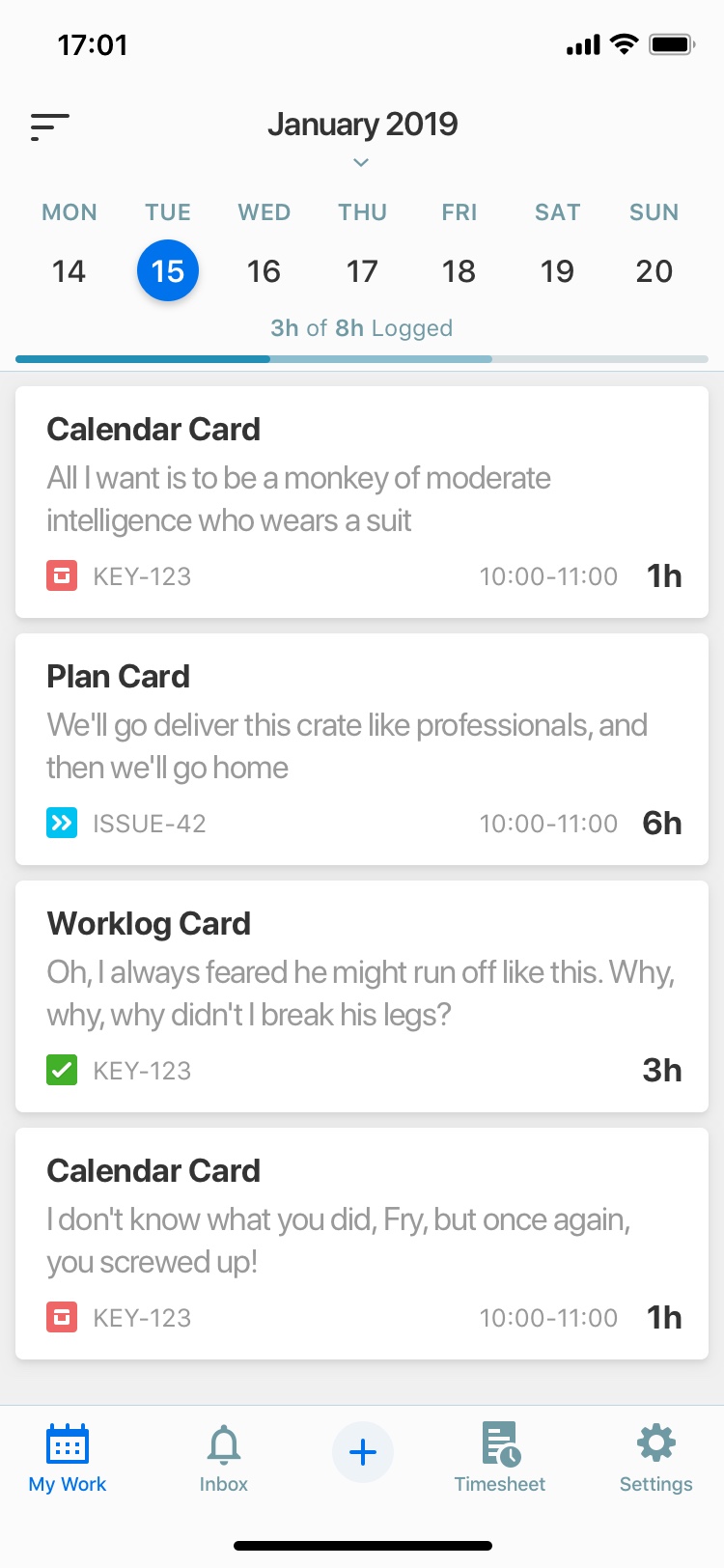Tap the calendar icon on the bottom Calendar Card

[62, 1317]
